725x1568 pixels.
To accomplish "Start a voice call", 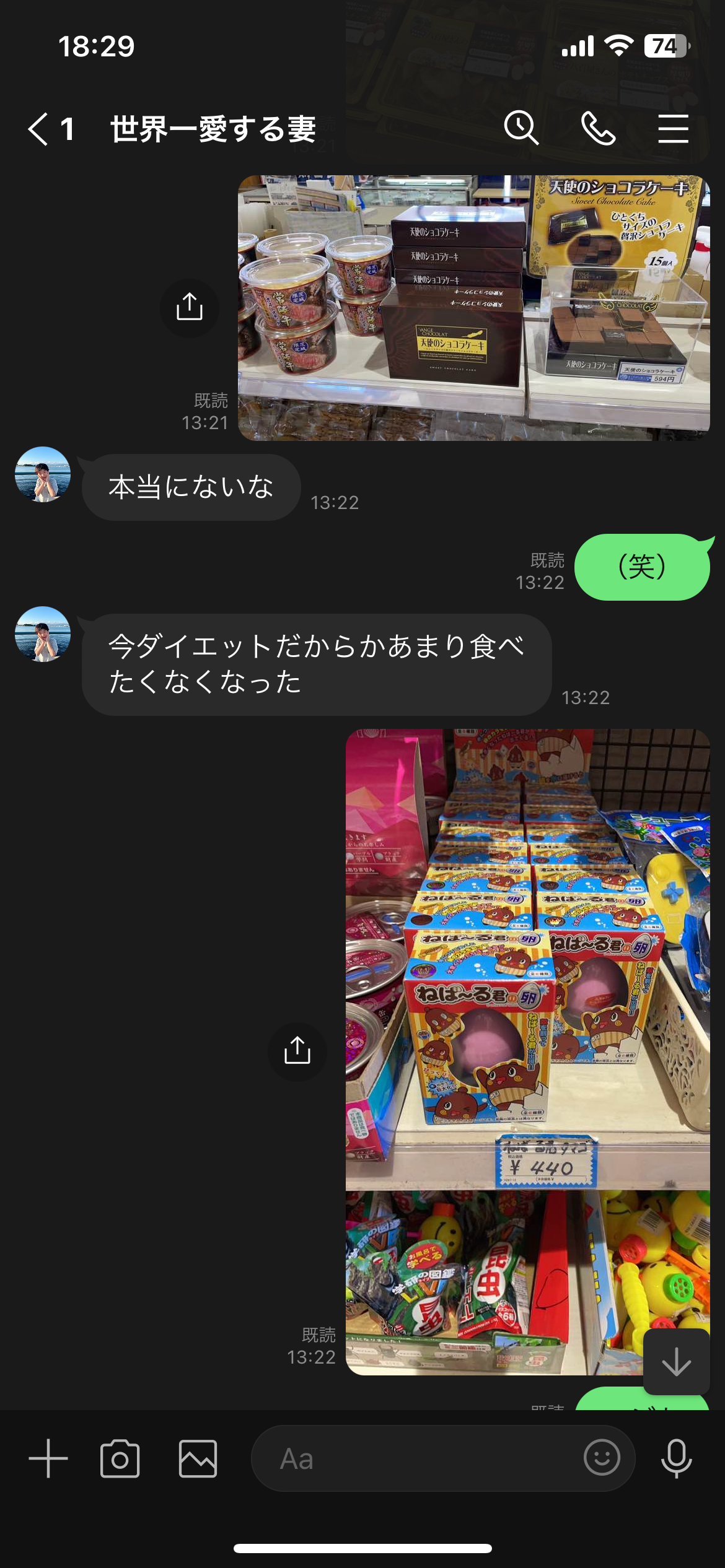I will coord(598,129).
